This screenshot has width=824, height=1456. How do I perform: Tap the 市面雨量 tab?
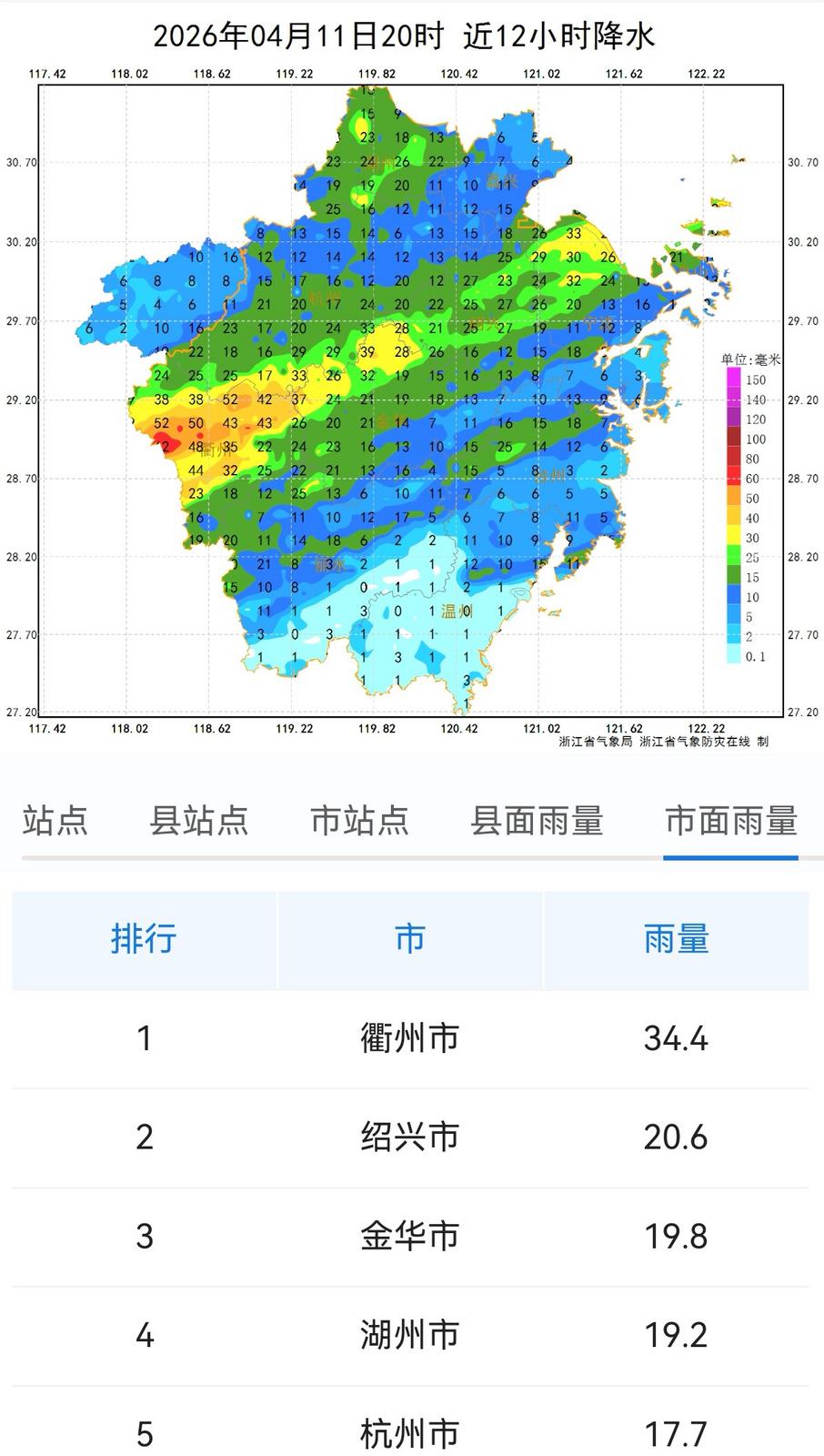click(x=731, y=820)
